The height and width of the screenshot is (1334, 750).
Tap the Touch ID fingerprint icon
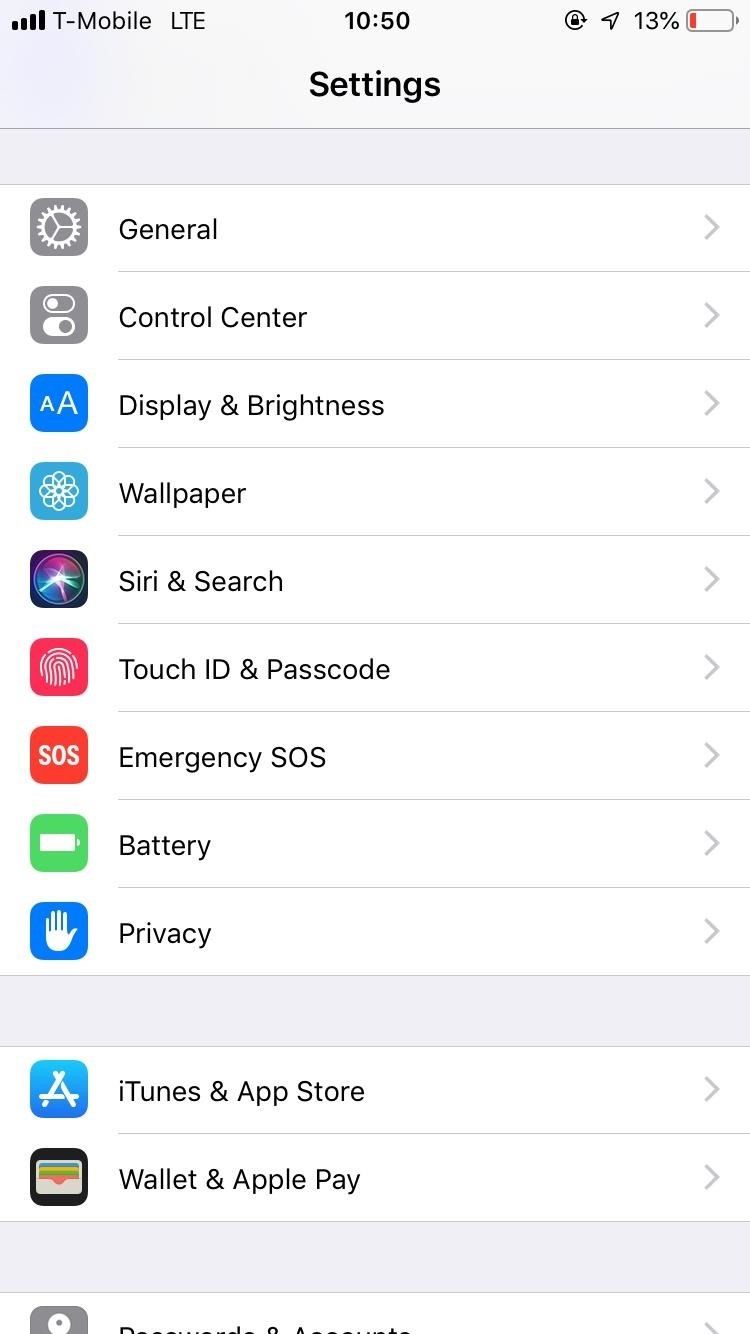[x=58, y=667]
